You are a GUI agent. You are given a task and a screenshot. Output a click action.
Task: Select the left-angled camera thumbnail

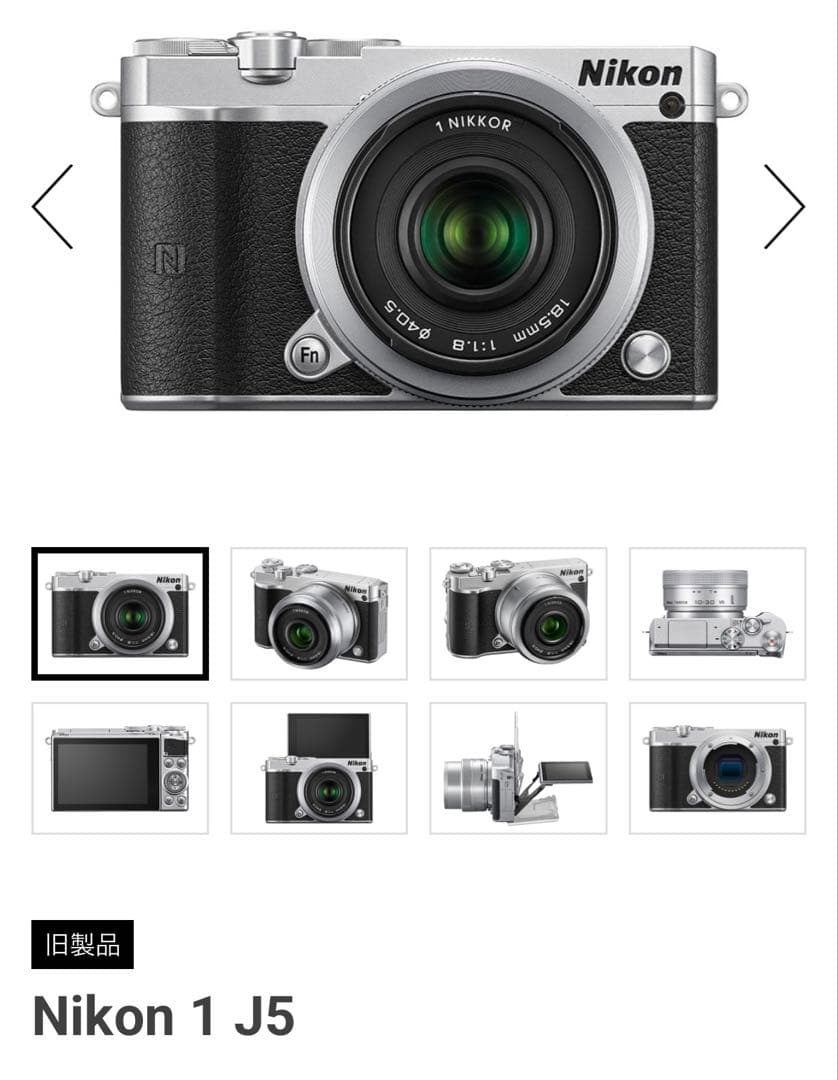coord(319,613)
